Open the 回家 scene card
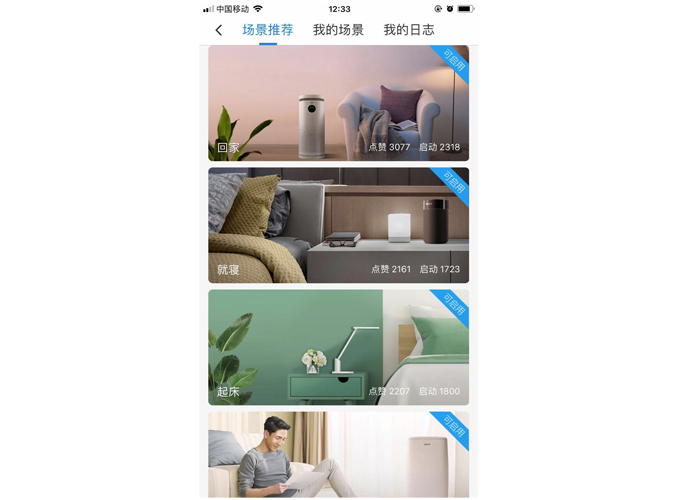Viewport: 700px width, 500px height. [338, 103]
